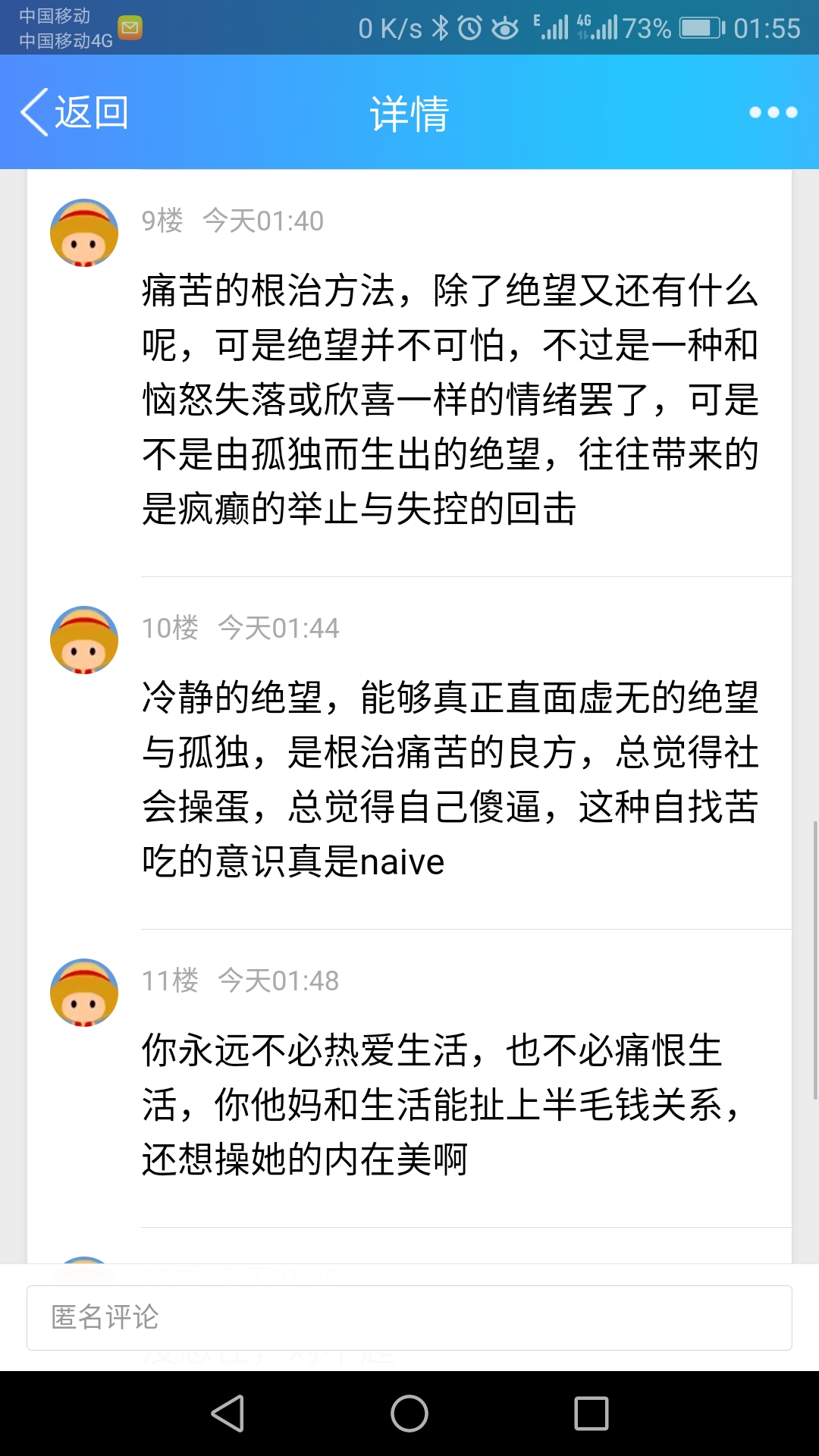Select the 9楼 comment about 痛苦的根治方法
Image resolution: width=819 pixels, height=1456 pixels.
[x=450, y=400]
